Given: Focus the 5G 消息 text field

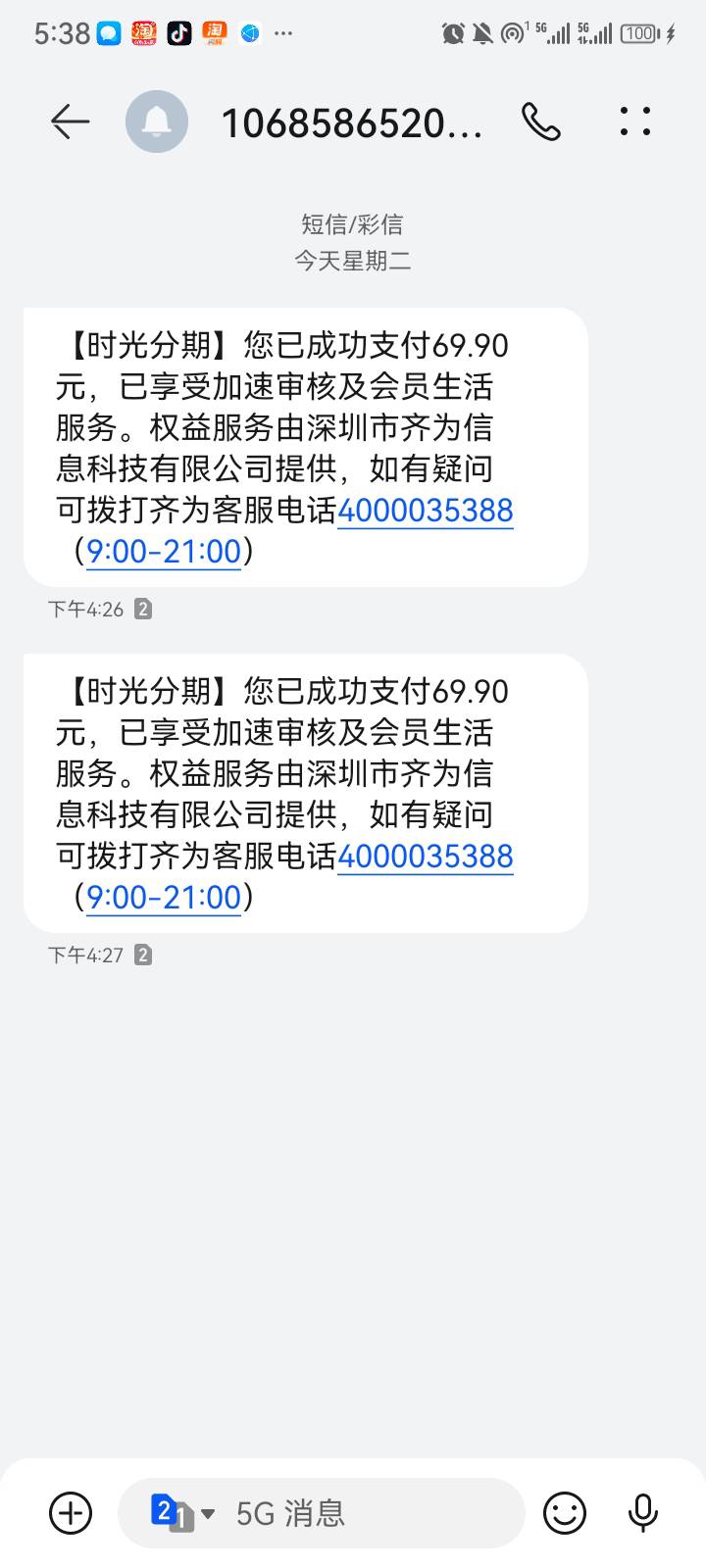Looking at the screenshot, I should [x=373, y=1513].
